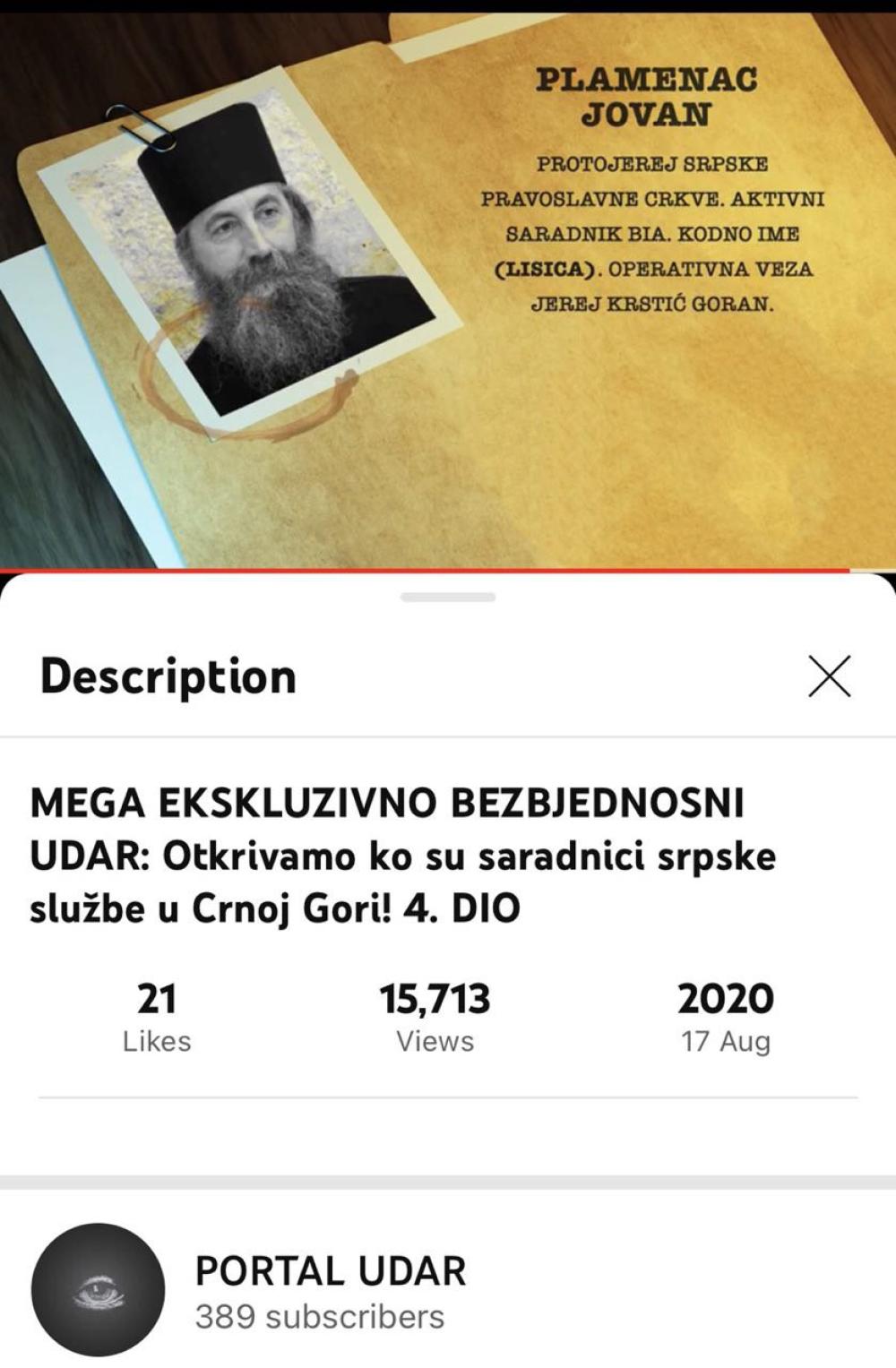Close the Description panel
Screen dimensions: 896x1368
pyautogui.click(x=829, y=675)
